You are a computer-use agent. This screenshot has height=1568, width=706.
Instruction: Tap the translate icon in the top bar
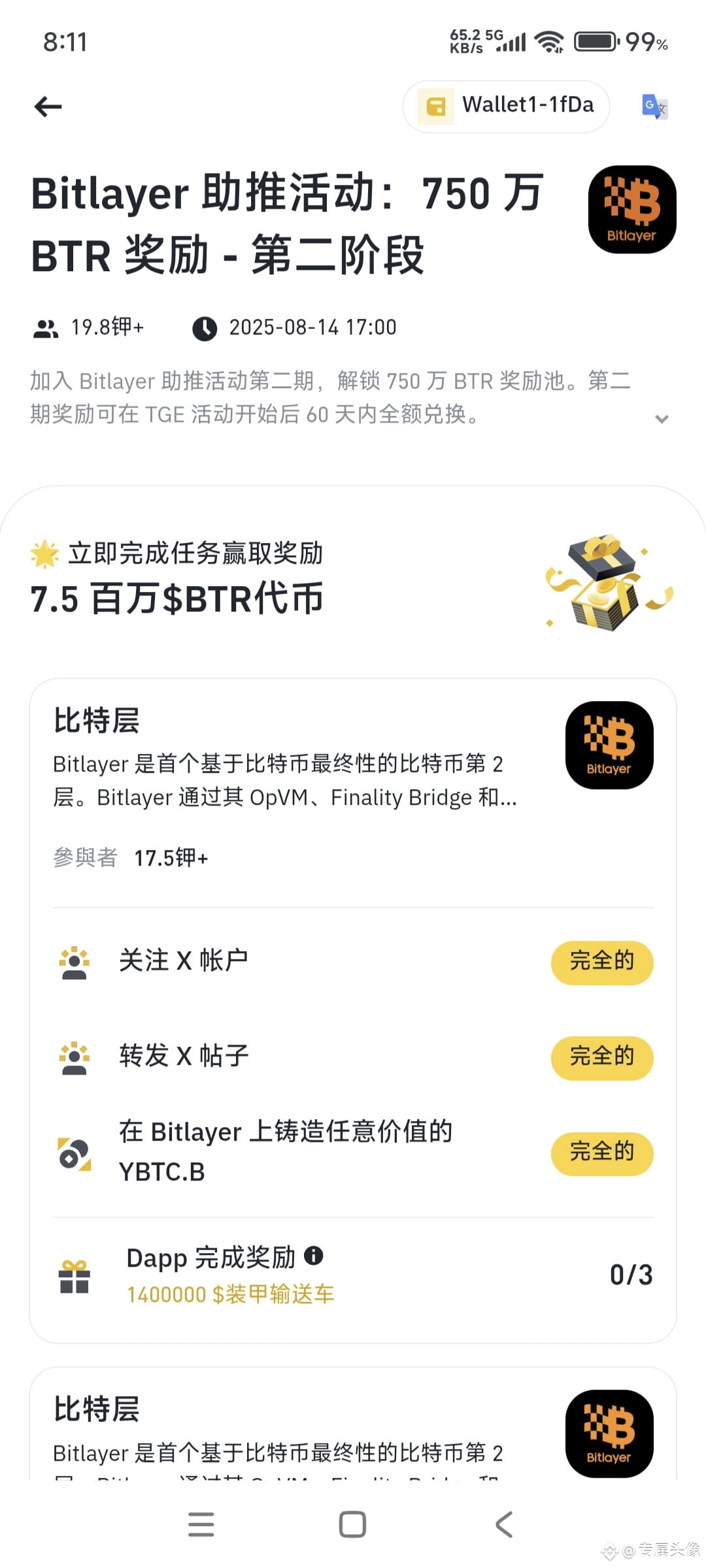coord(654,106)
